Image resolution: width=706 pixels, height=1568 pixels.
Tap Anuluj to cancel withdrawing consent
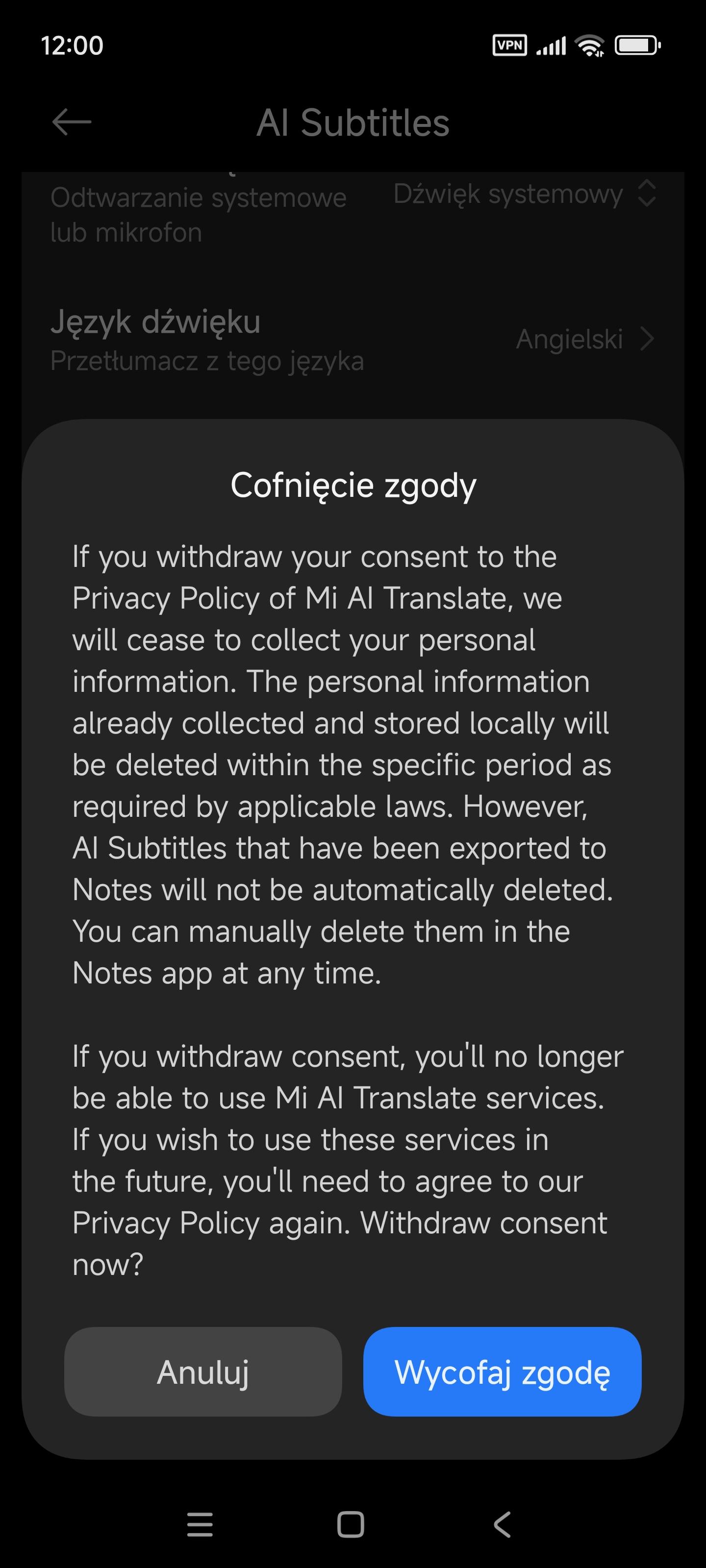coord(203,1372)
